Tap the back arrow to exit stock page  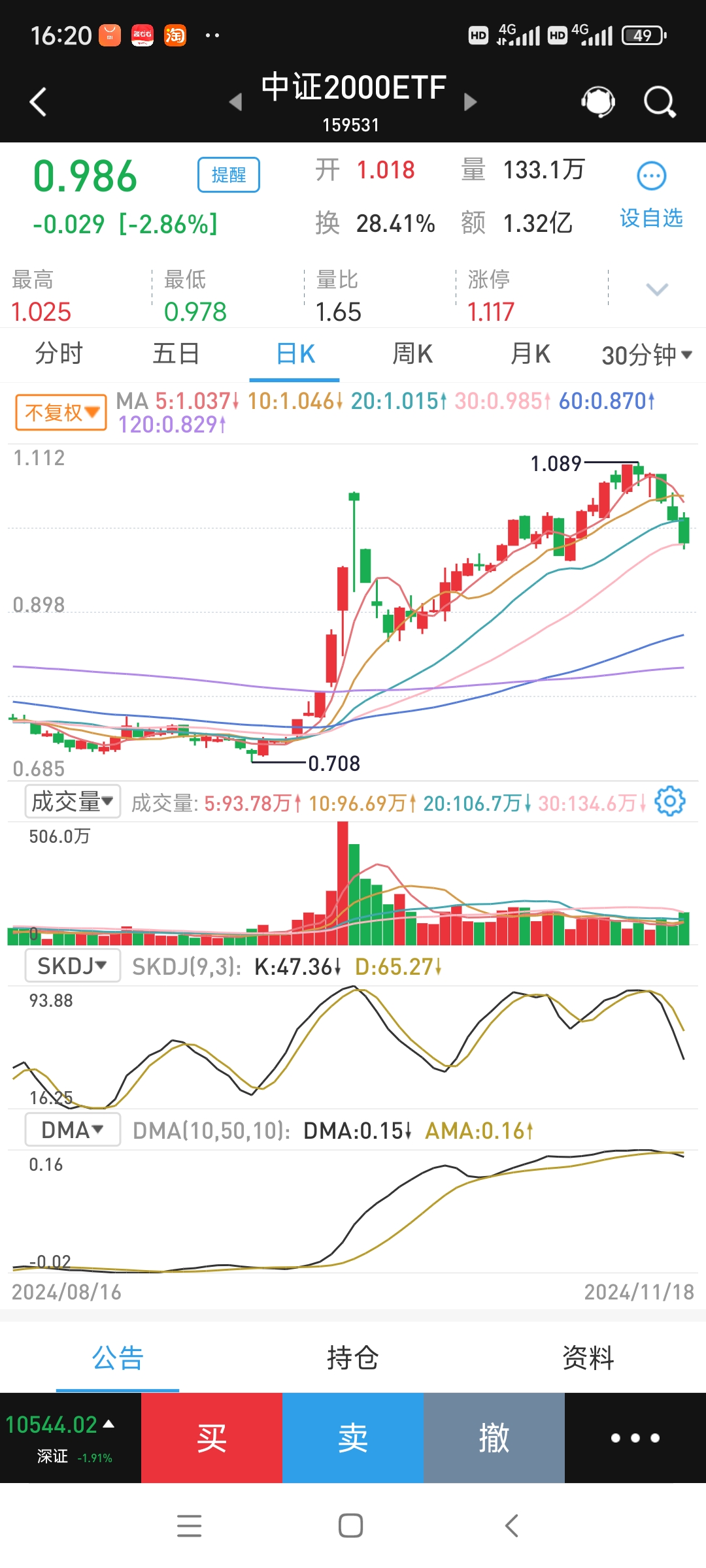pyautogui.click(x=39, y=103)
